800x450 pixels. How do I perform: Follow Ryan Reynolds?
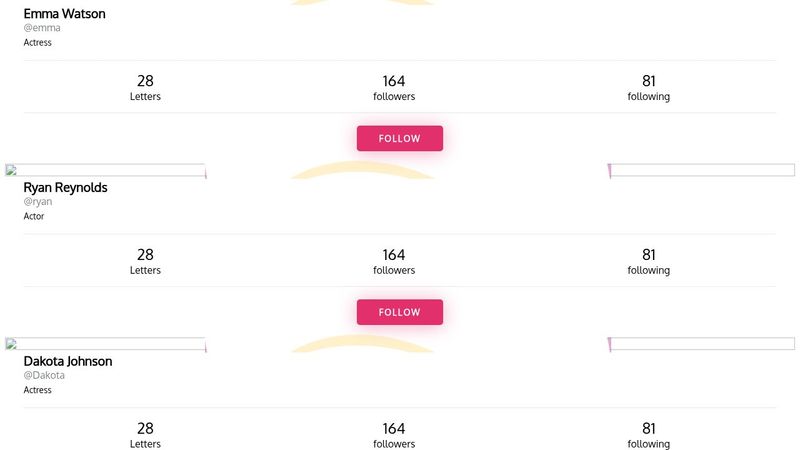pos(399,312)
